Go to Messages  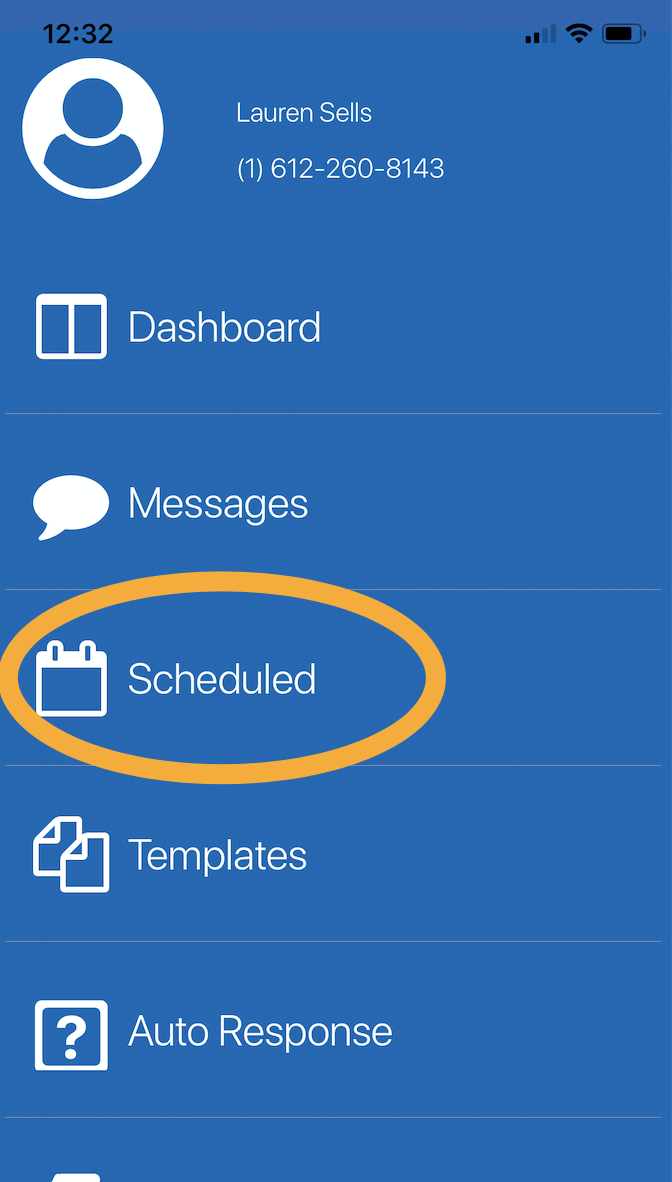(x=217, y=503)
